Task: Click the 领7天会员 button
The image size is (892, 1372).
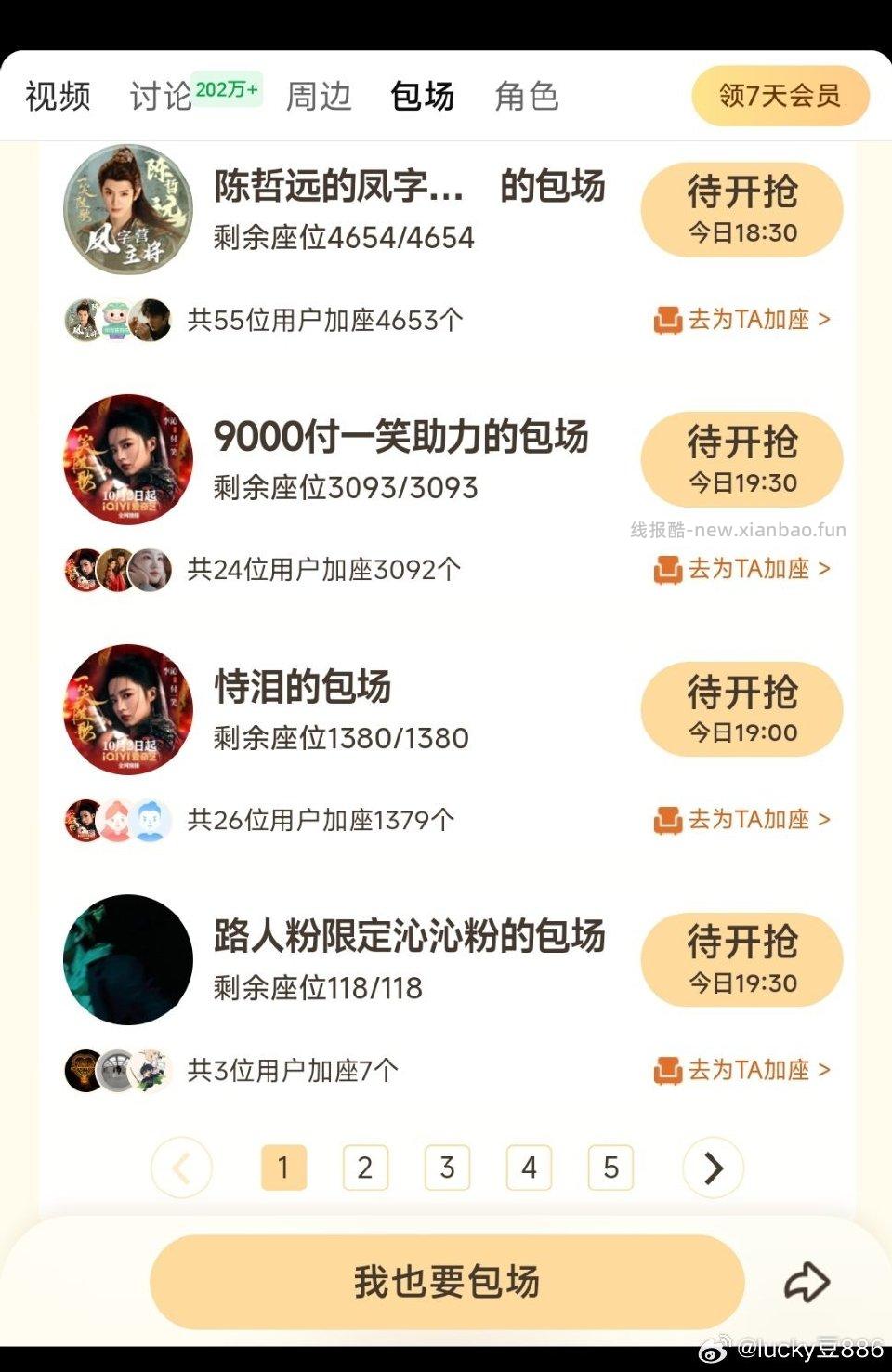Action: pyautogui.click(x=780, y=94)
